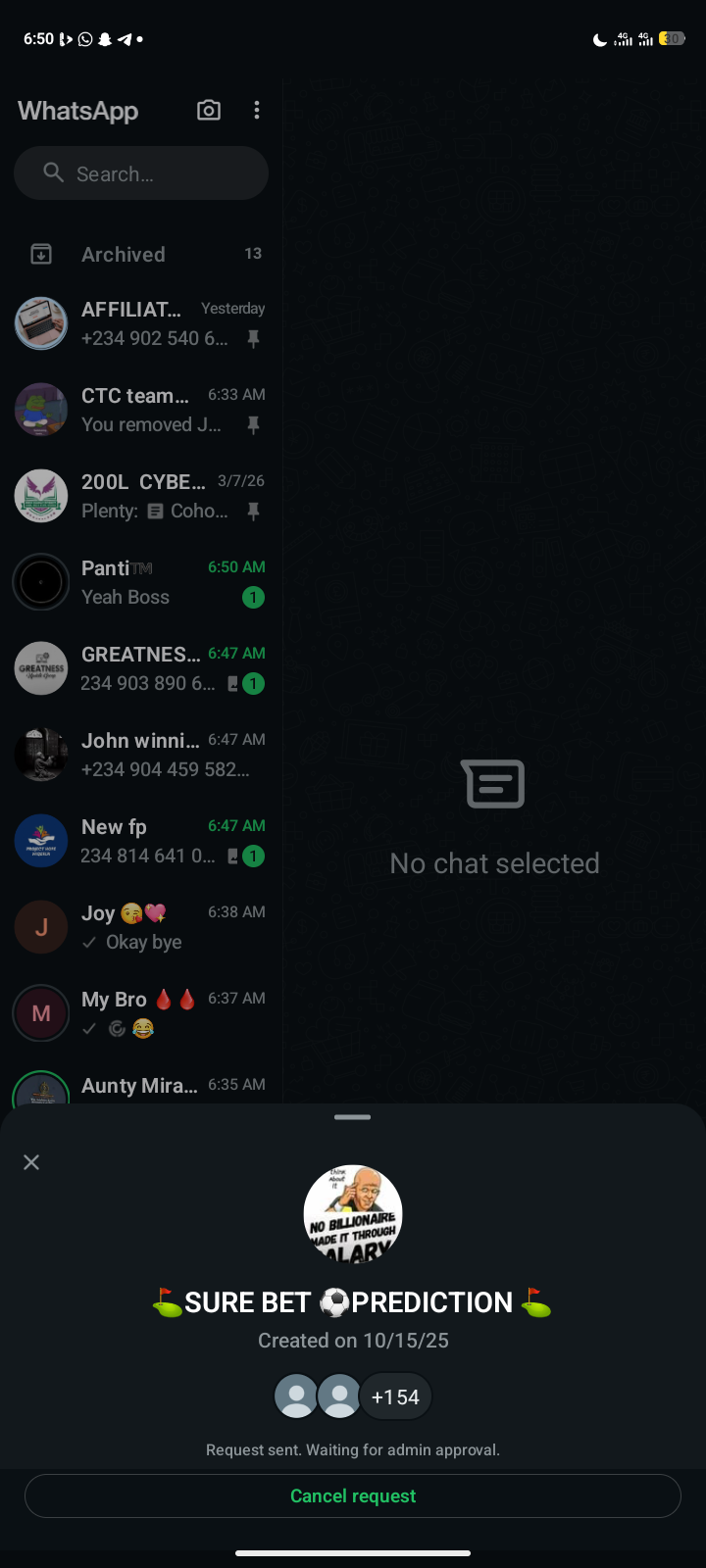Open the GREATNES... group chat
706x1568 pixels.
tap(141, 668)
